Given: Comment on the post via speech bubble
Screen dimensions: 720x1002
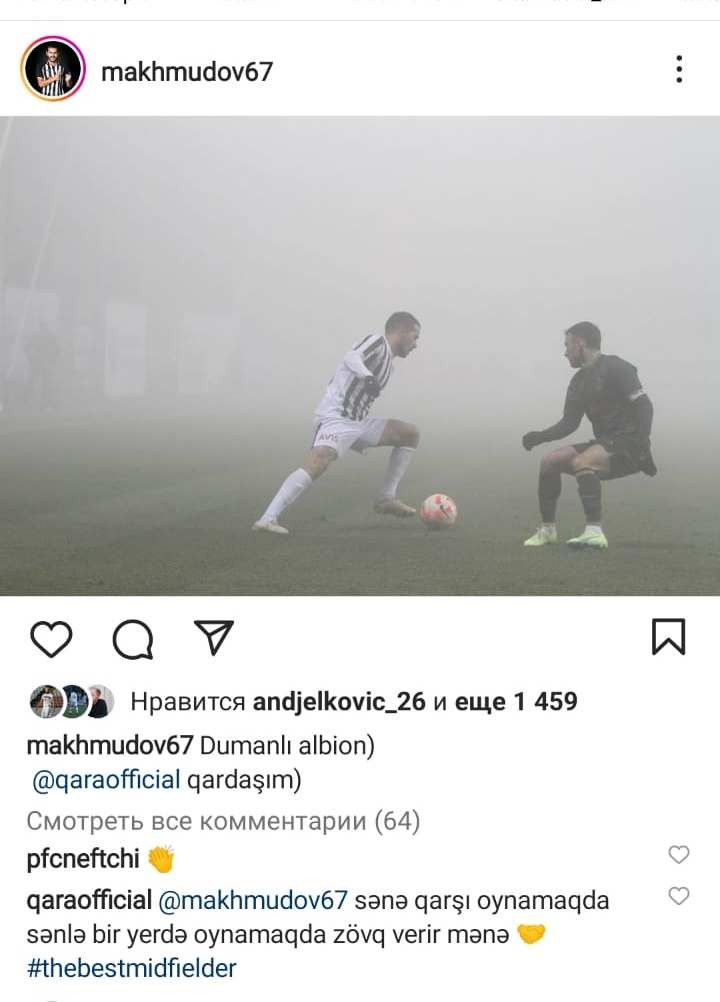Looking at the screenshot, I should pos(132,638).
